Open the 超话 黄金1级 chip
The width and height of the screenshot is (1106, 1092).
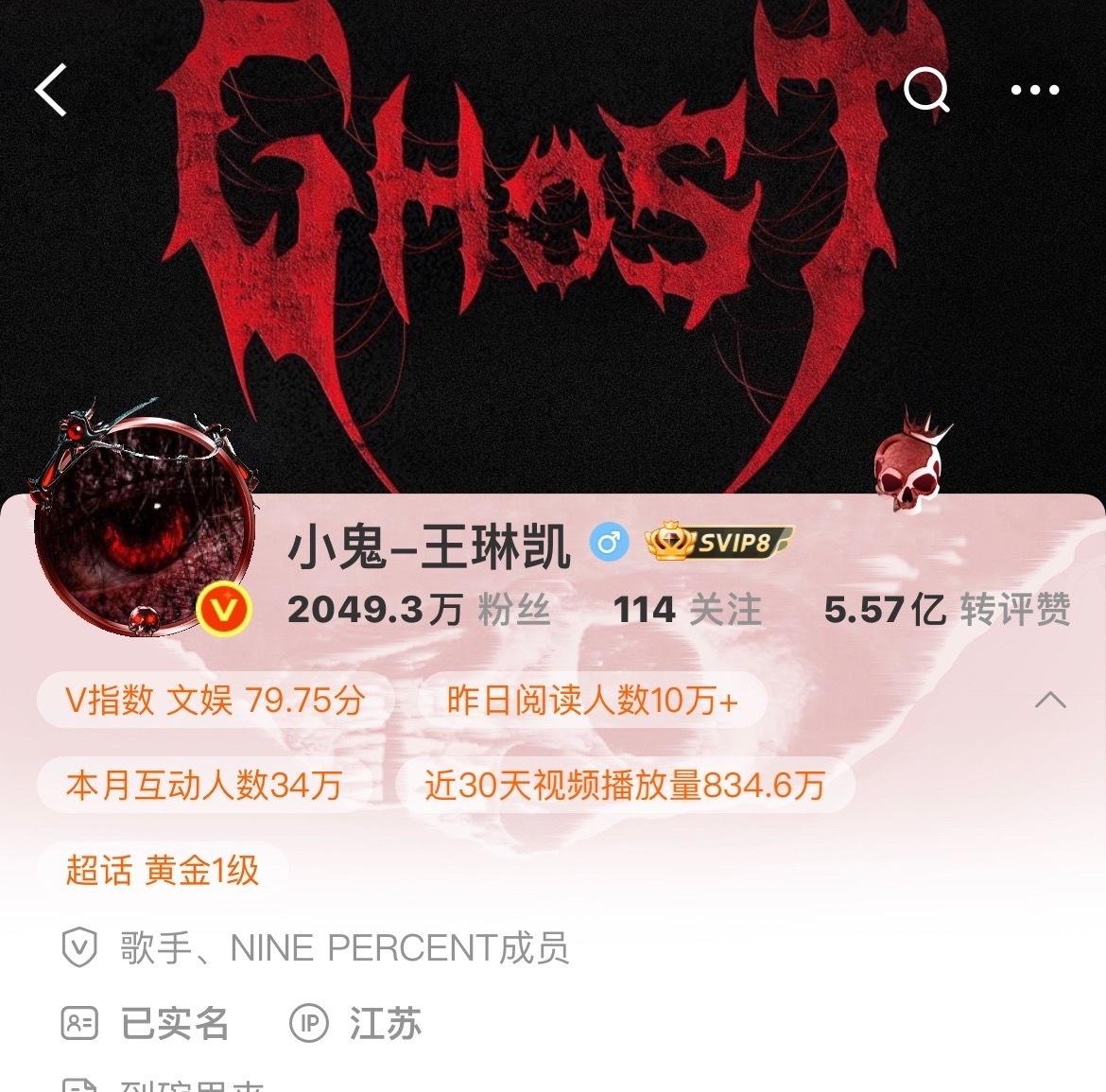[x=163, y=870]
